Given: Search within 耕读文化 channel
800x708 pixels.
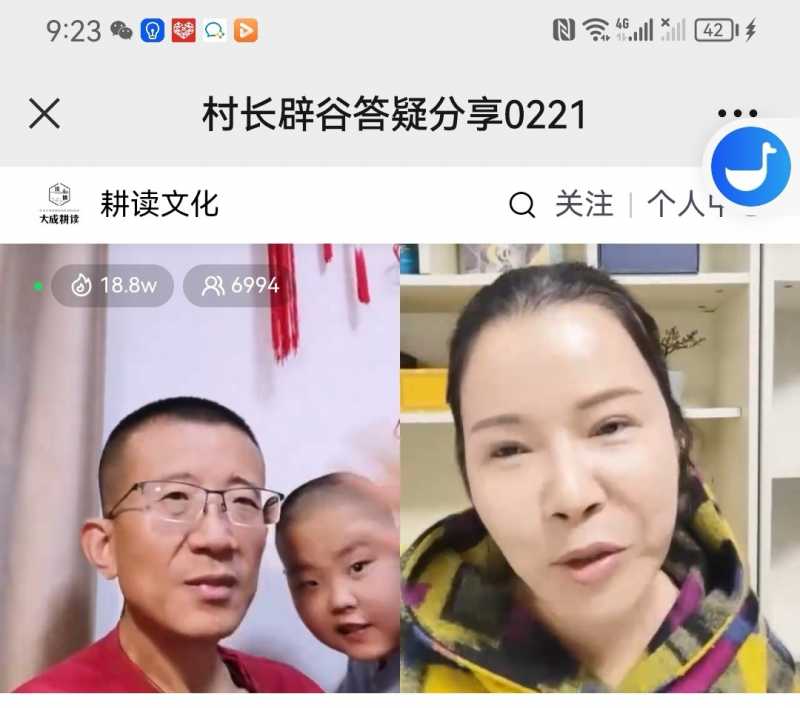Looking at the screenshot, I should [x=522, y=205].
